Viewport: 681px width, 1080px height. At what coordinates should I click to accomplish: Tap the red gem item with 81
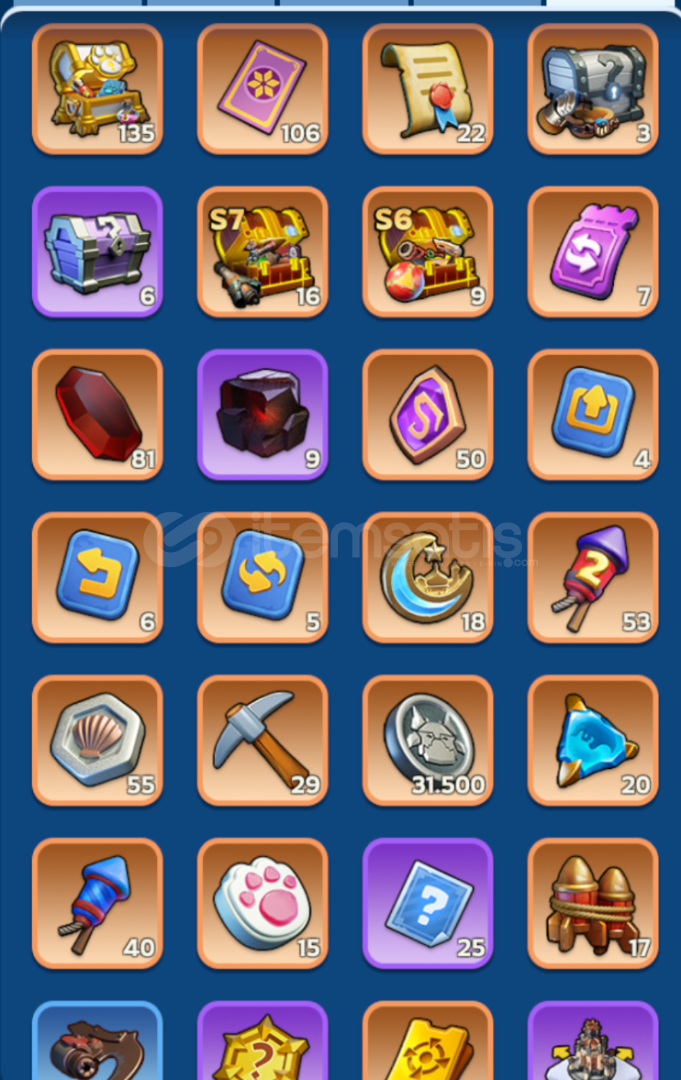[x=97, y=415]
